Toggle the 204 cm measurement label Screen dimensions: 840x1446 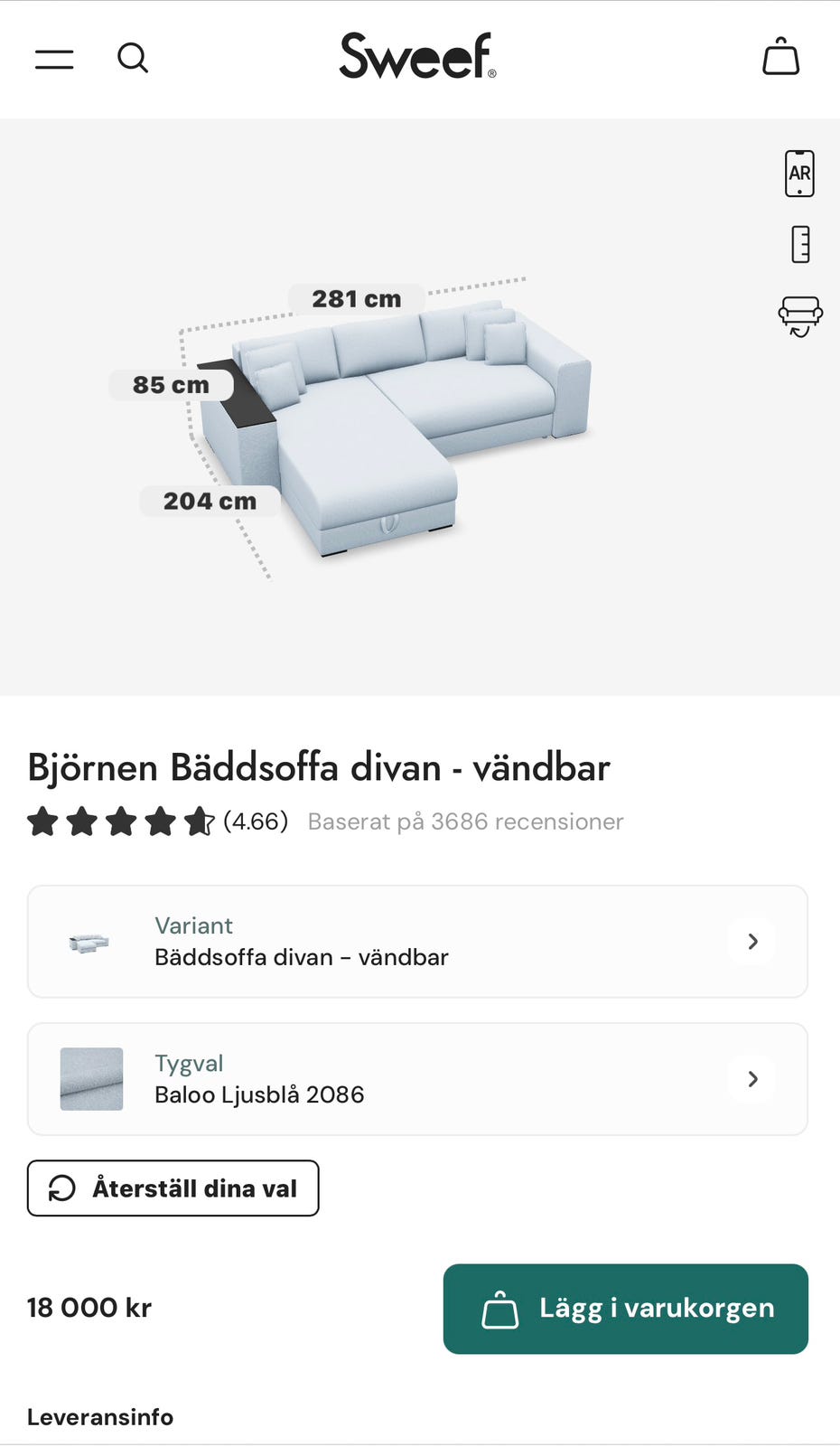point(209,500)
